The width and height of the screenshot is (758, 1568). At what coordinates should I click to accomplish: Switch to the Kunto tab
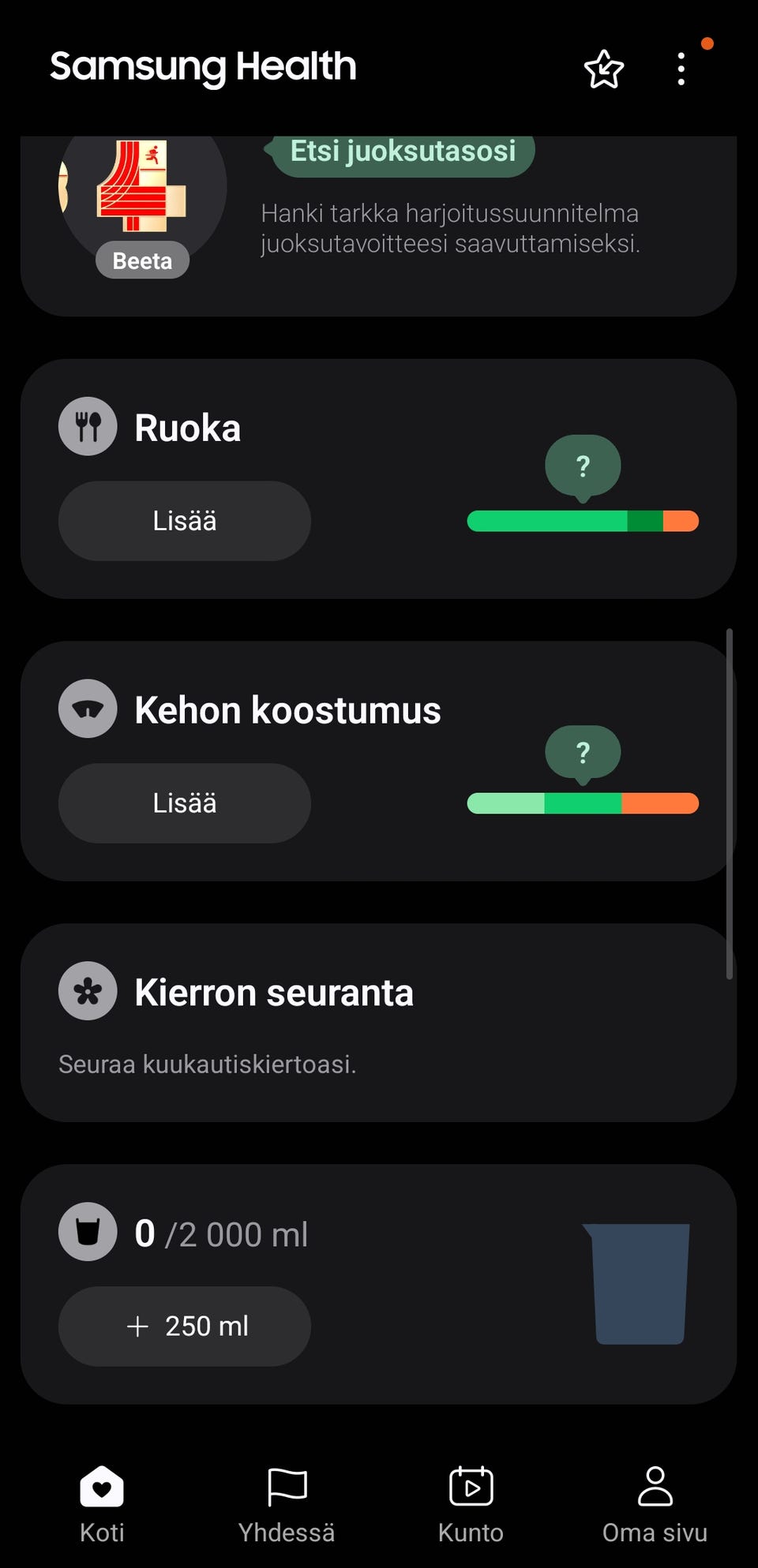471,1503
